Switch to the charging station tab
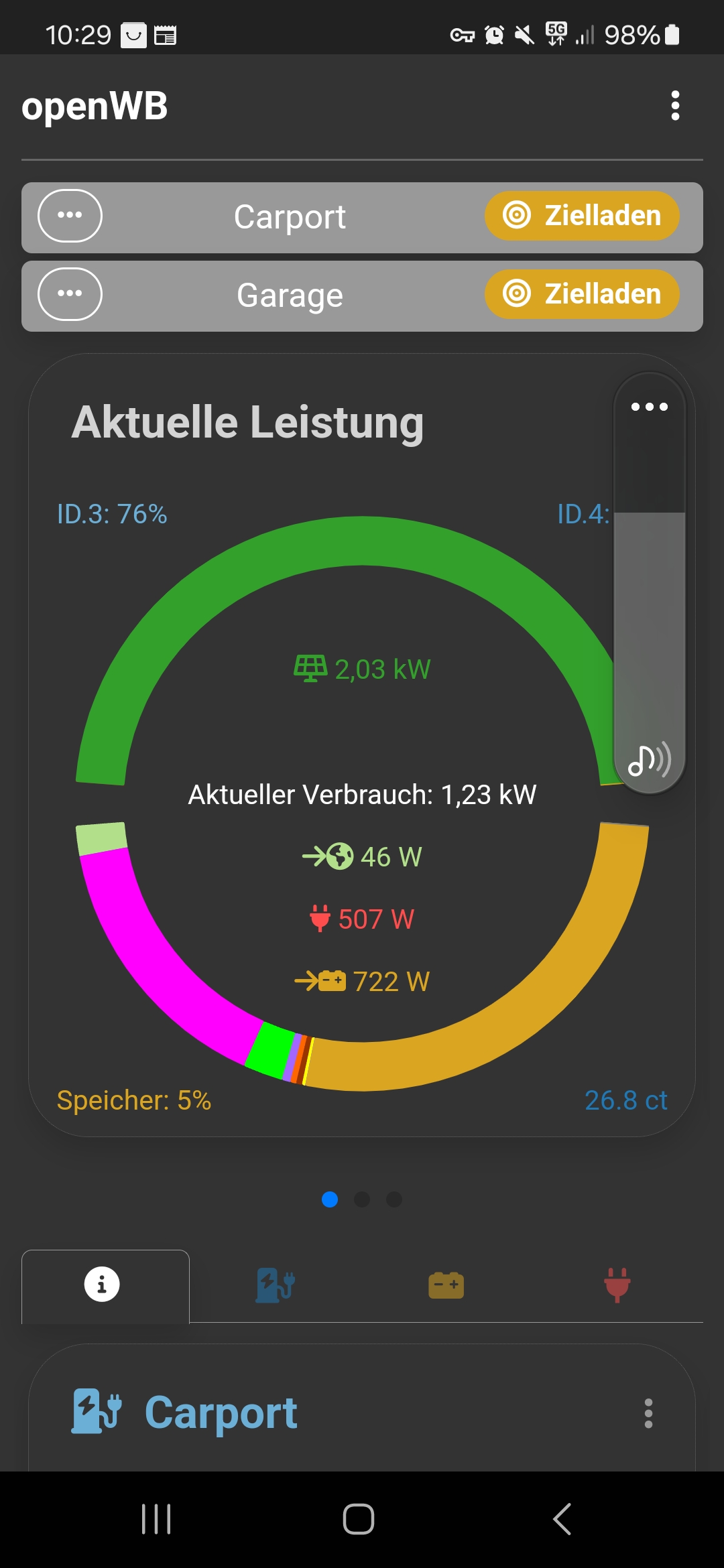 [275, 1285]
